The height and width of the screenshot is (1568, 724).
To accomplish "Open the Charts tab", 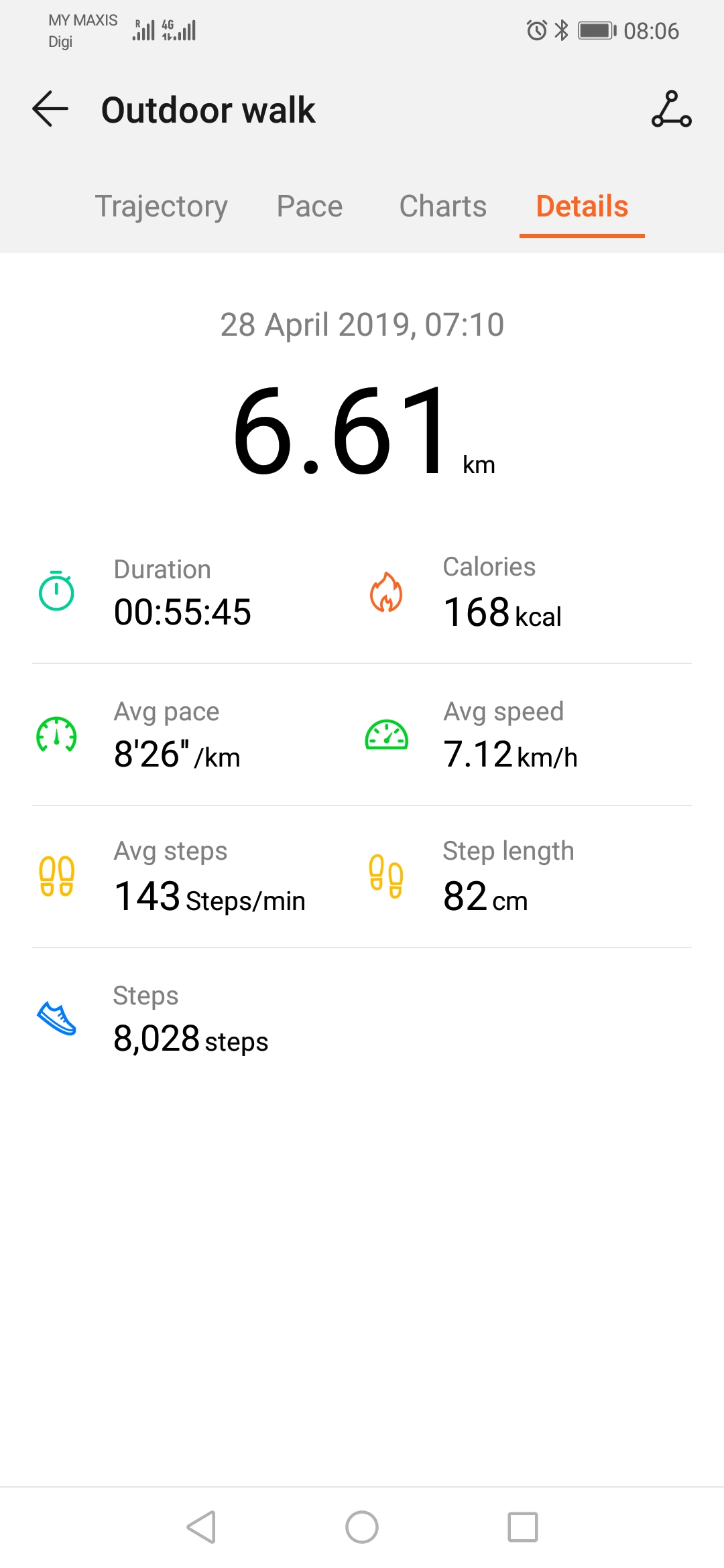I will coord(443,206).
